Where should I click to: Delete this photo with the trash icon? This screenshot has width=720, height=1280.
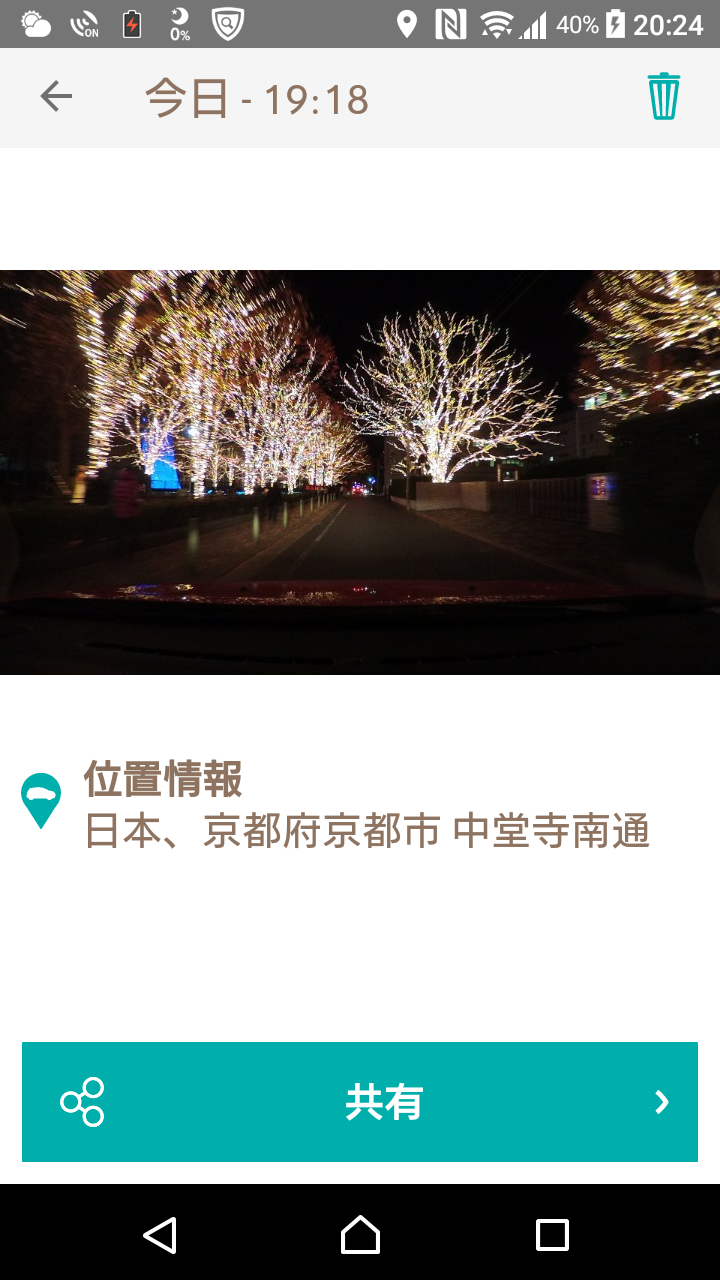tap(663, 97)
